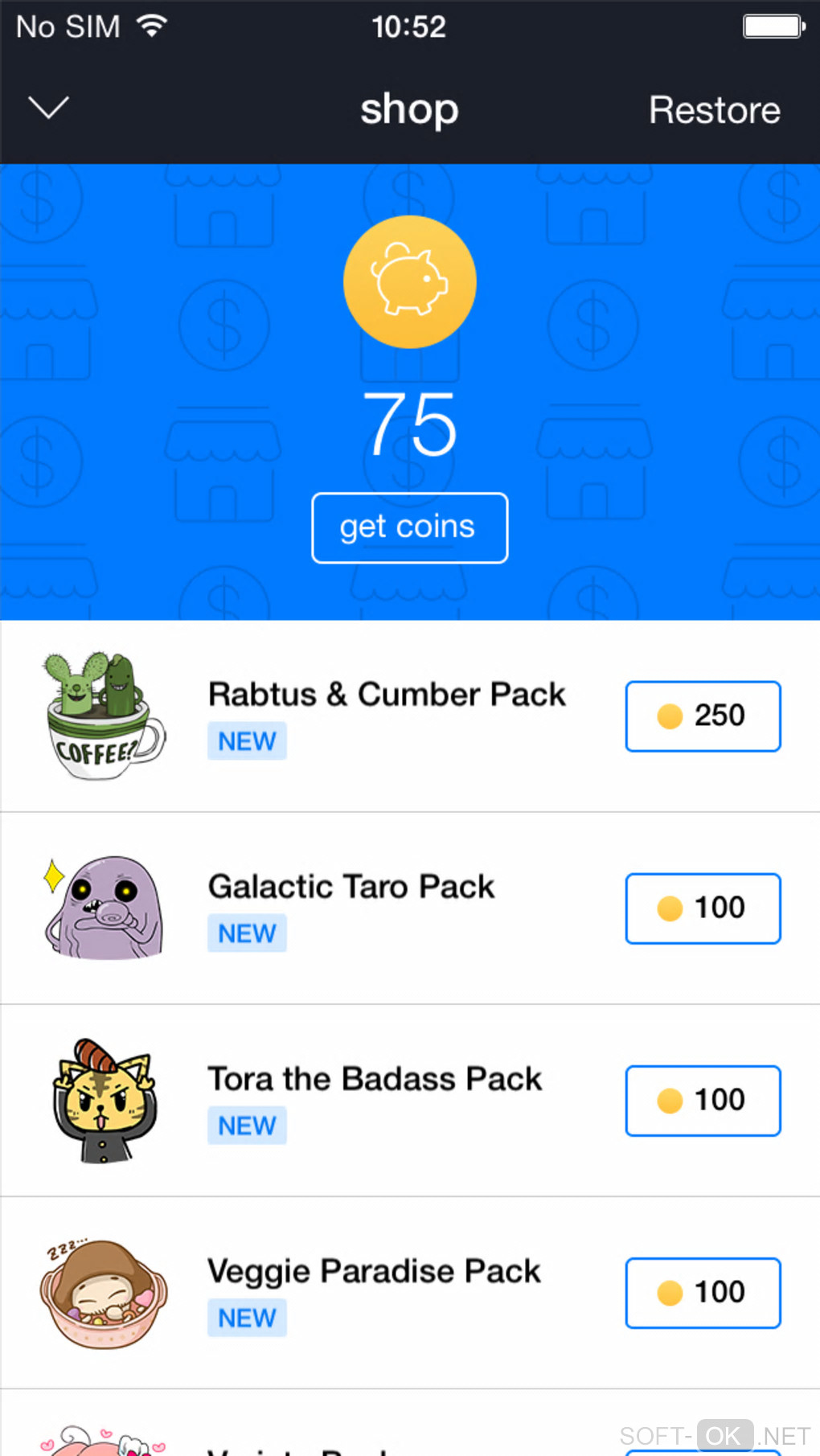This screenshot has width=820, height=1456.
Task: Buy Veggie Paradise Pack for 100 coins
Action: pyautogui.click(x=703, y=1292)
